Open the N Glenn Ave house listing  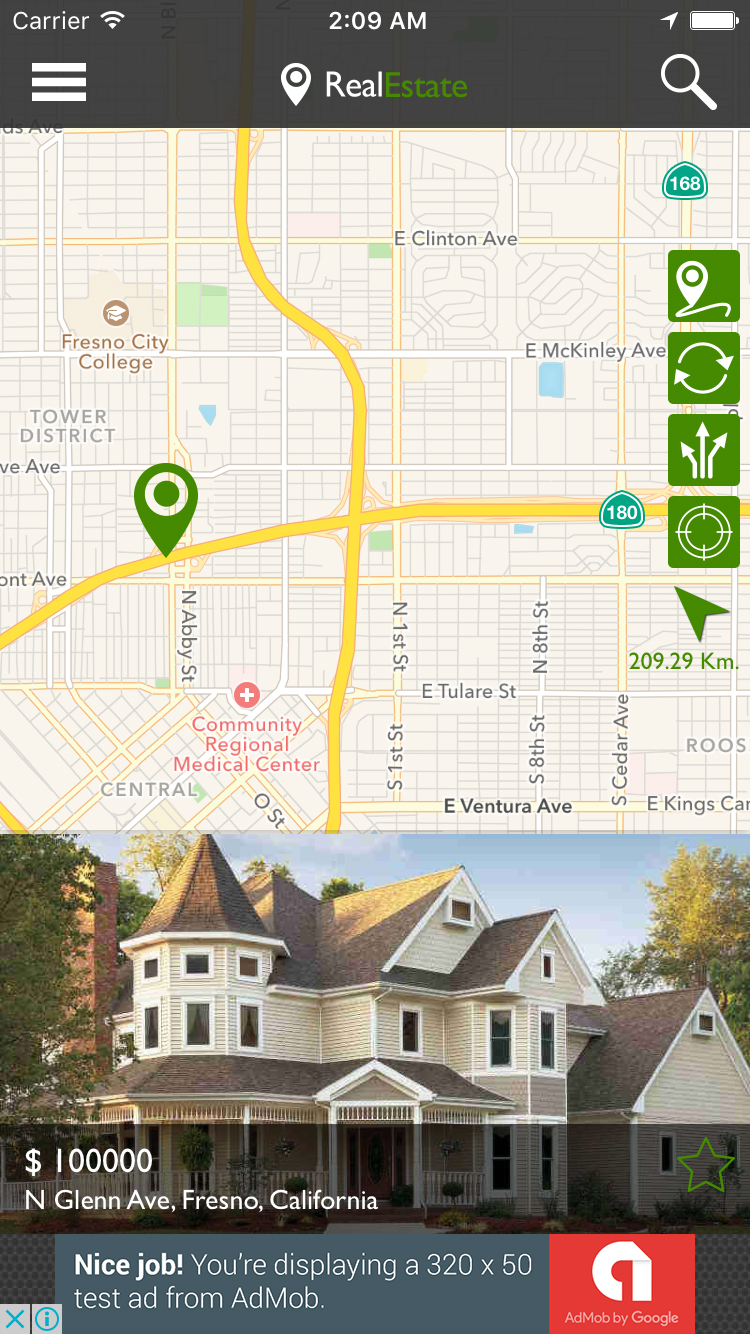click(x=375, y=1033)
